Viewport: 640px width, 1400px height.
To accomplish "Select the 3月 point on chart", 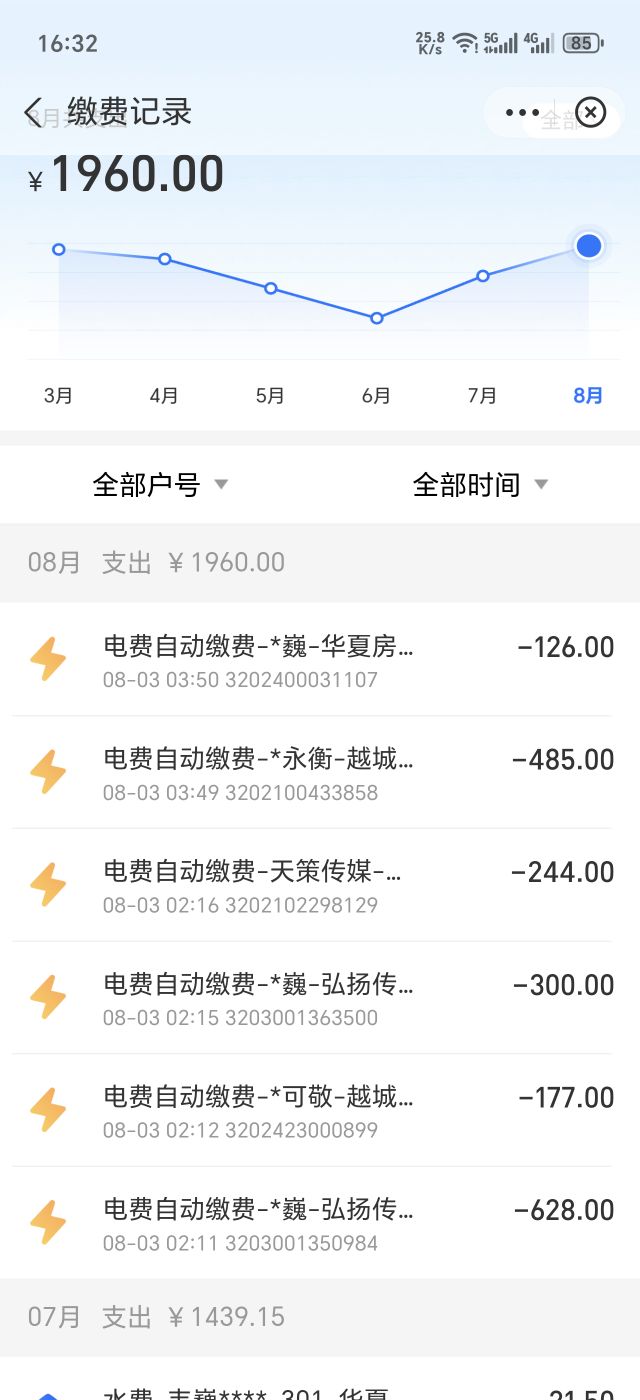I will coord(59,249).
